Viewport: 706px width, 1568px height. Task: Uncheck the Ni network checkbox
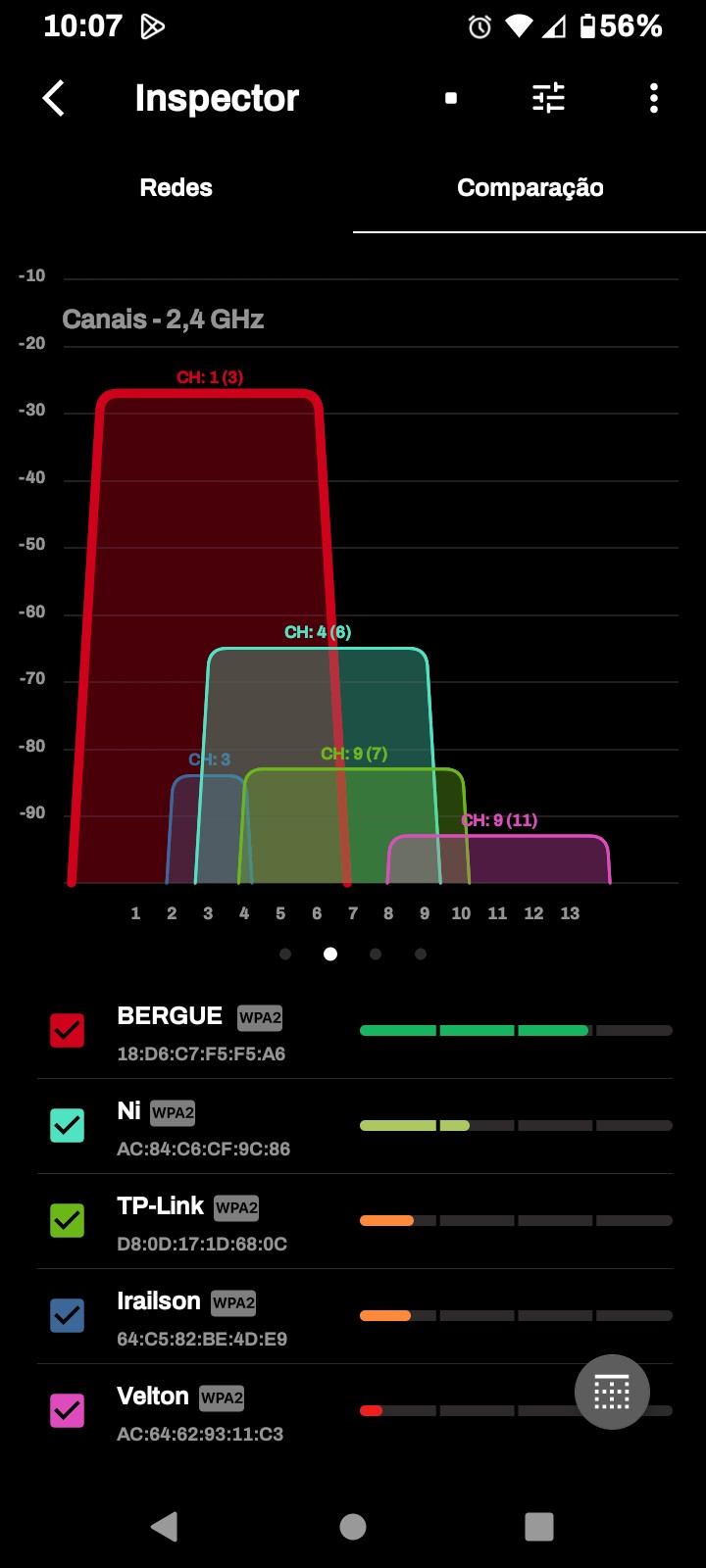[68, 1125]
